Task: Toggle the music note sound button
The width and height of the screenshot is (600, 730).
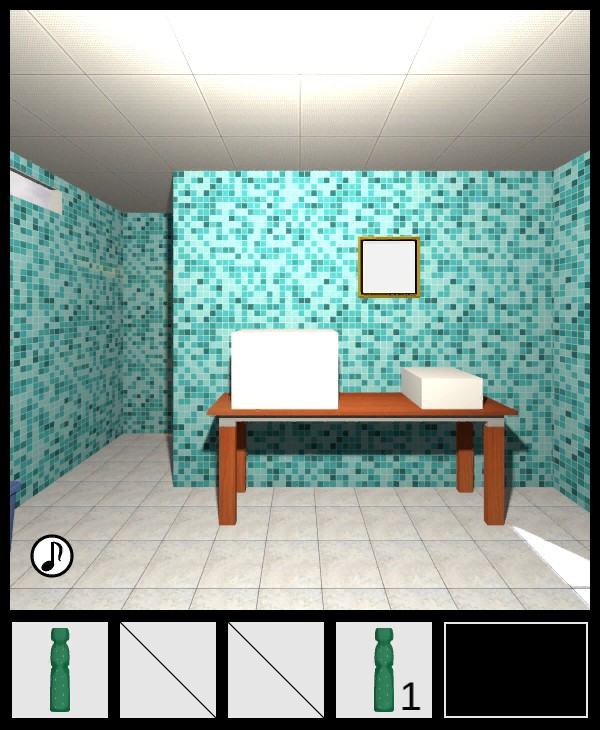Action: coord(52,556)
